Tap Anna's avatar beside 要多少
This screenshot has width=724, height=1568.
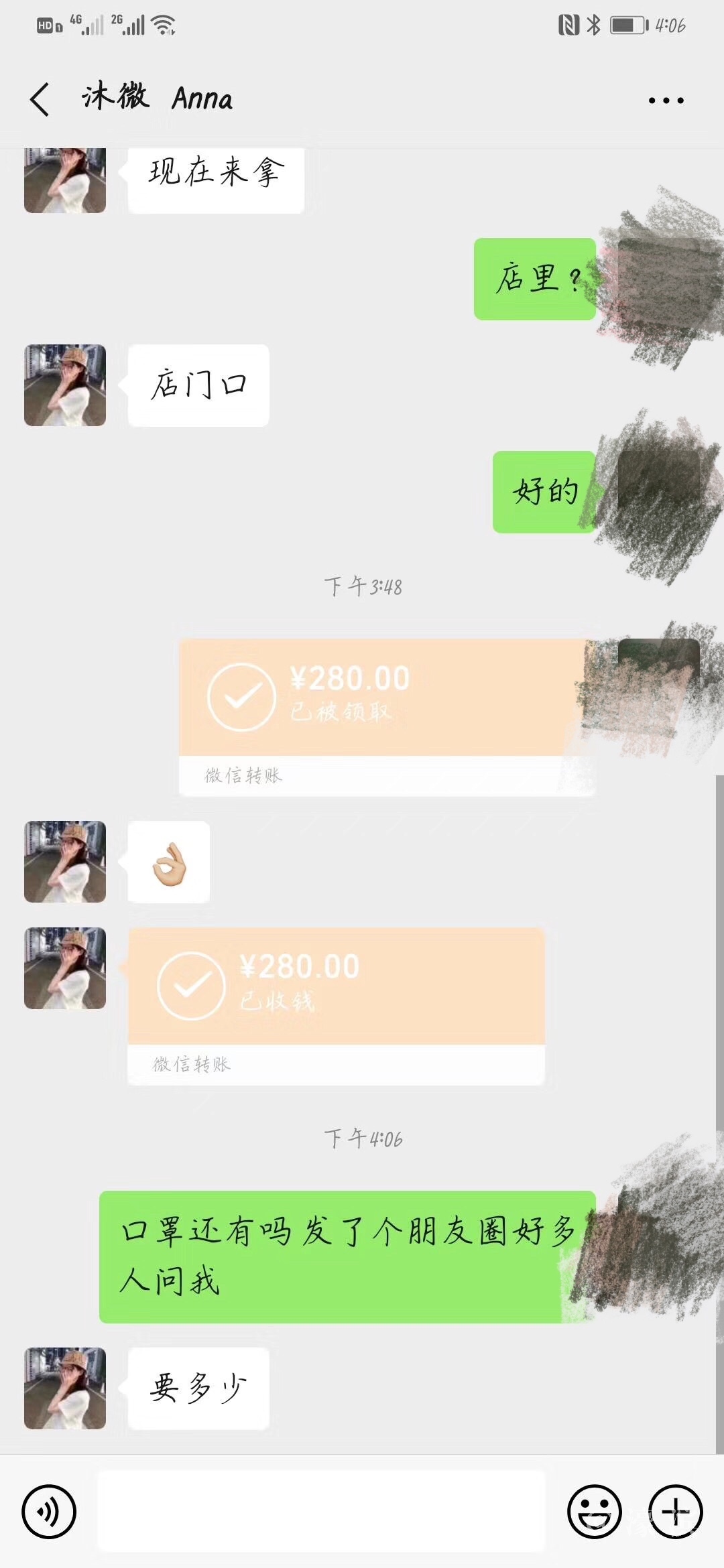coord(65,1388)
